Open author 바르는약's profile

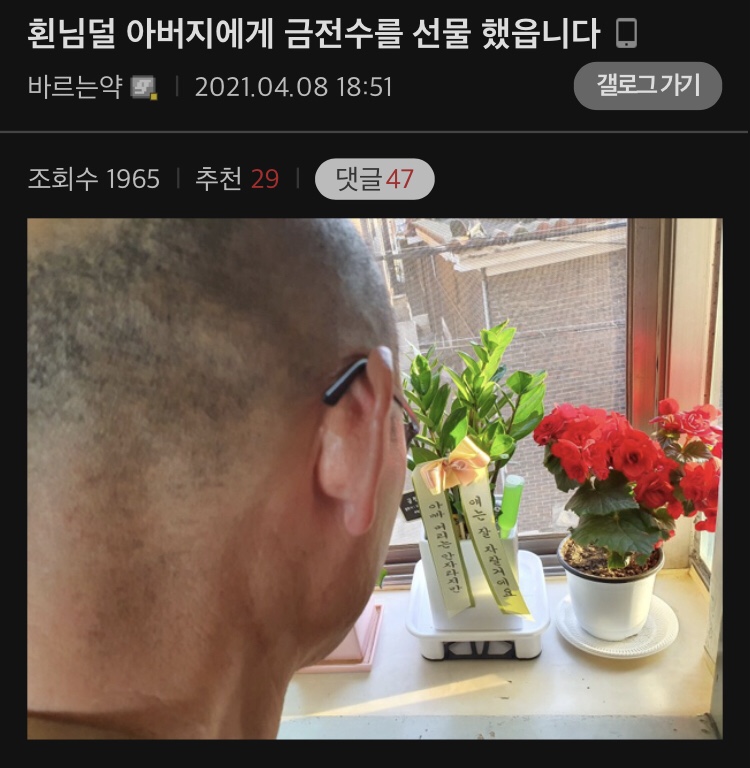tap(75, 87)
